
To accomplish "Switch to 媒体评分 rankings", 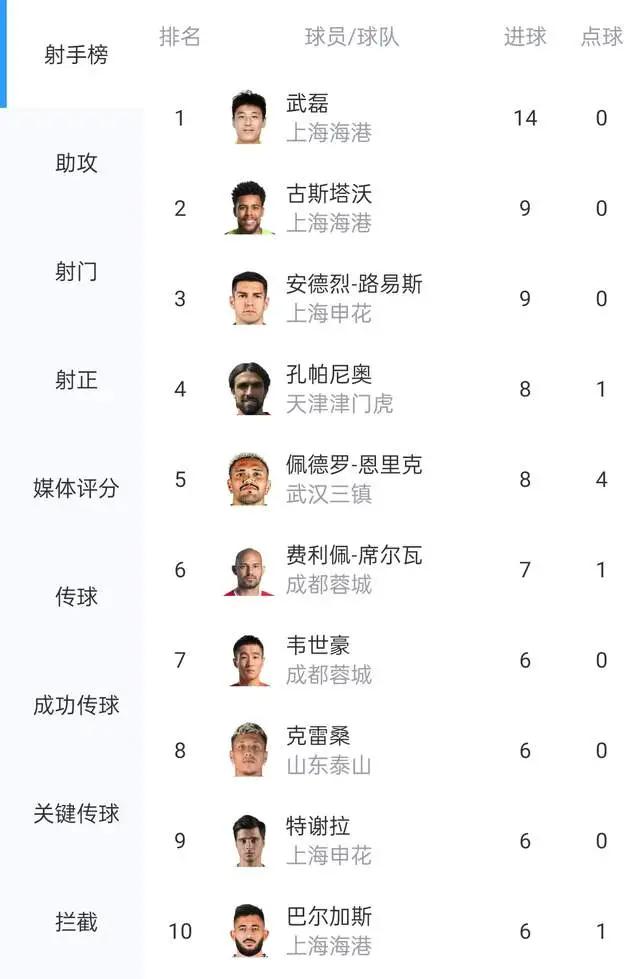I will [x=76, y=488].
